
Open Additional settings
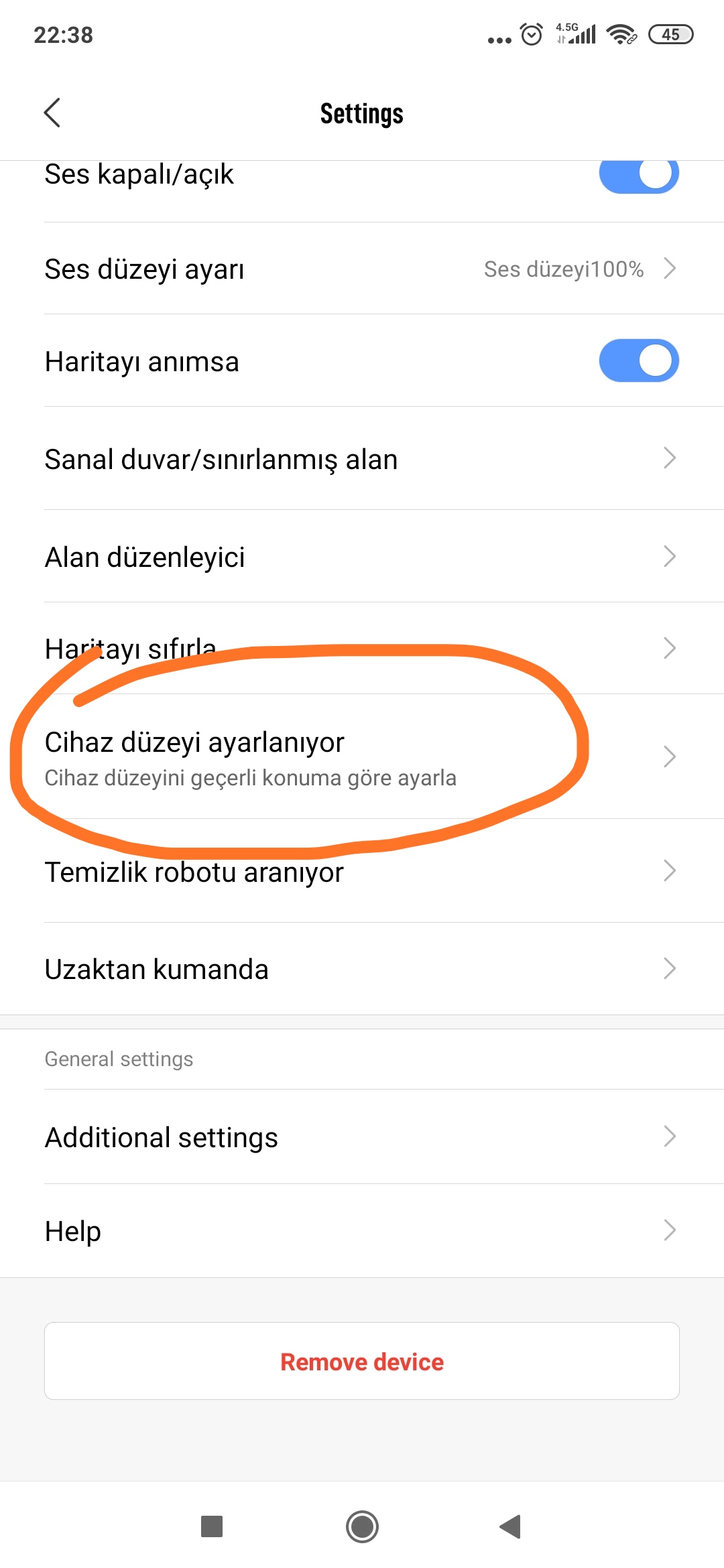tap(362, 1137)
